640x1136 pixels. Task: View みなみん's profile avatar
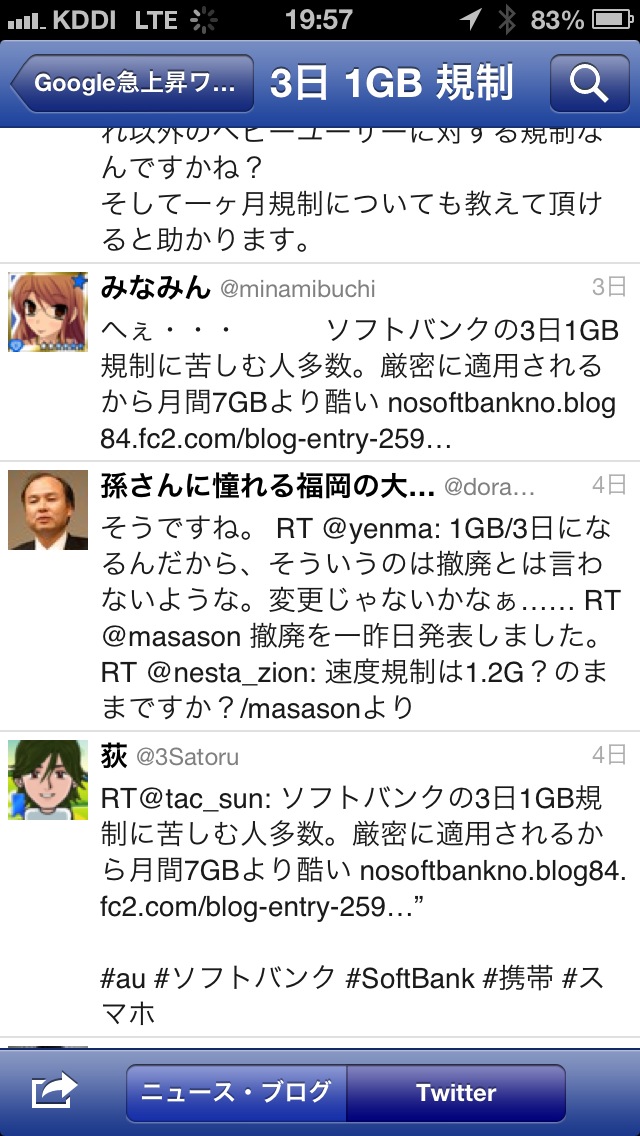[48, 312]
